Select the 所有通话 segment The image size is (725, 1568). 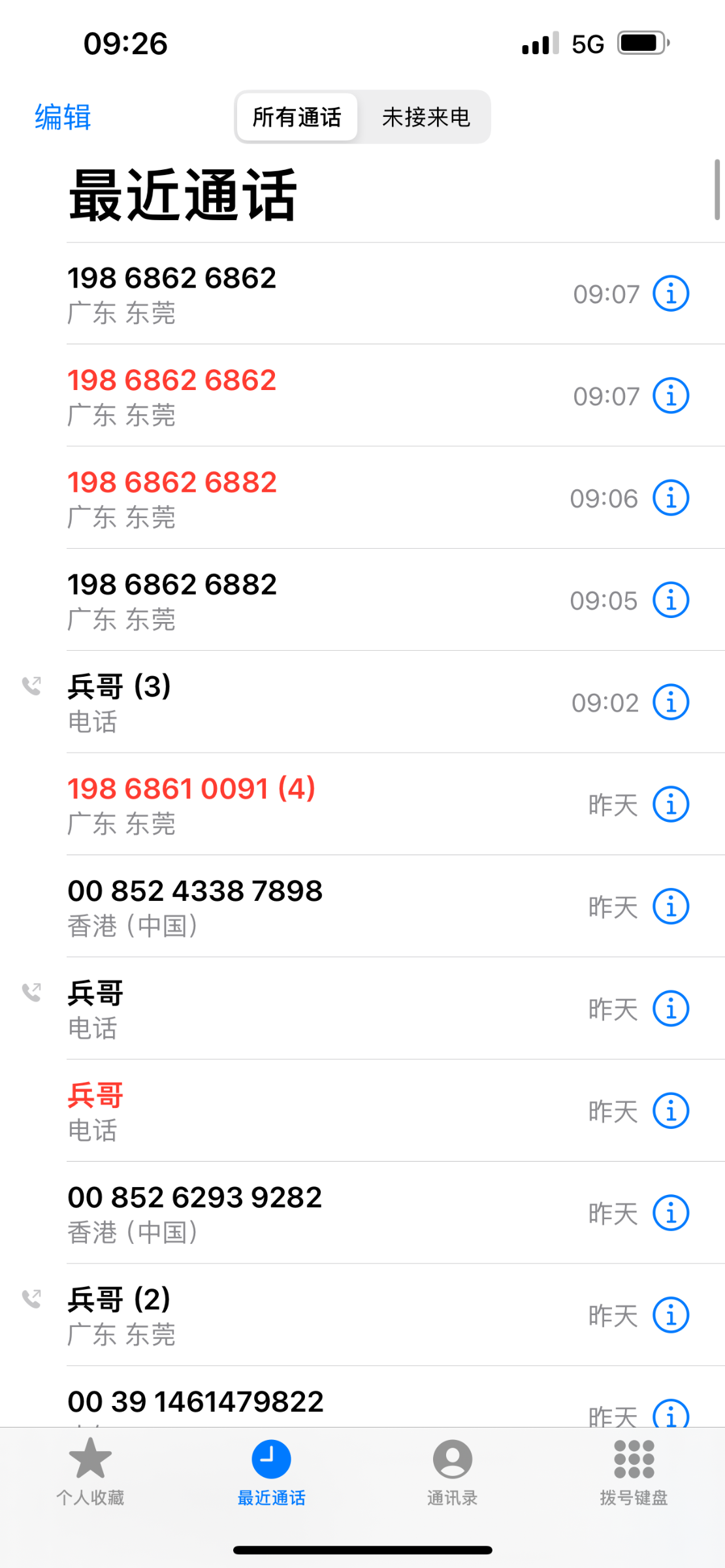click(x=297, y=118)
